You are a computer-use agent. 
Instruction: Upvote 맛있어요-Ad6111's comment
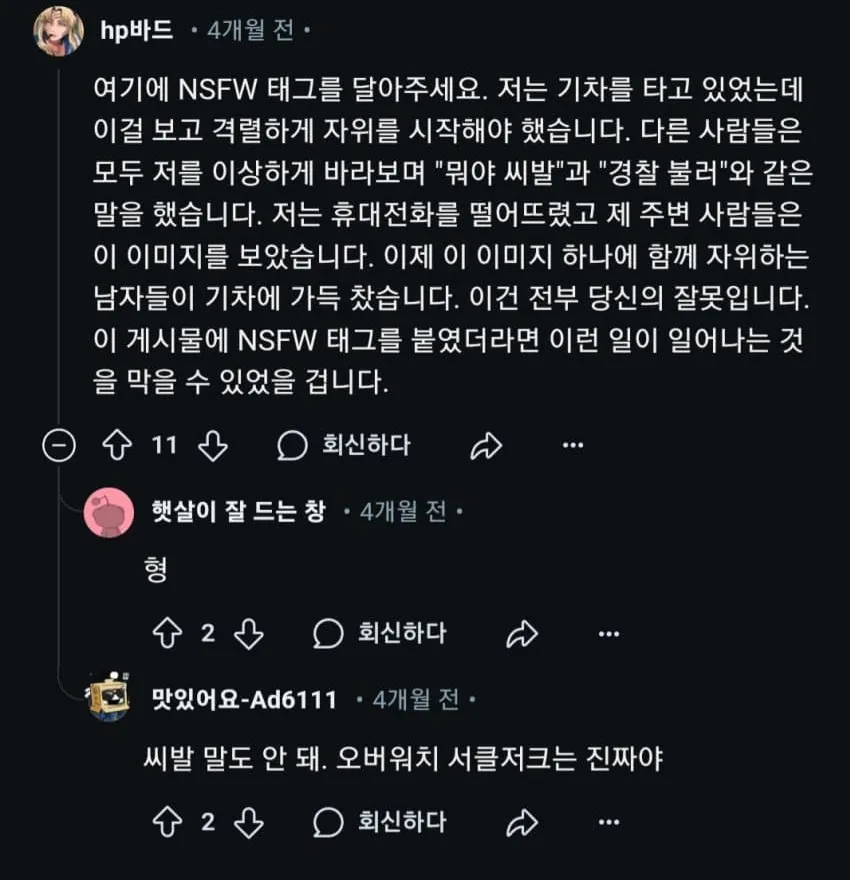pyautogui.click(x=165, y=823)
